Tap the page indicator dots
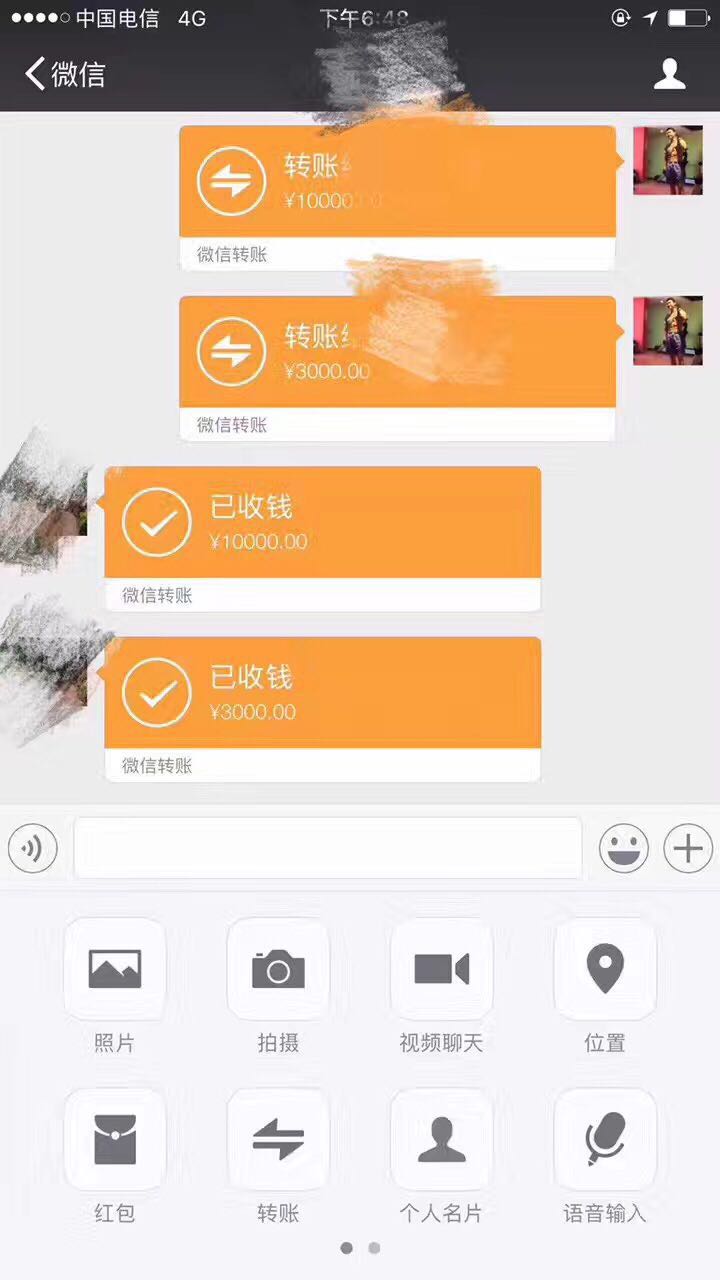Image resolution: width=720 pixels, height=1280 pixels. [360, 1248]
